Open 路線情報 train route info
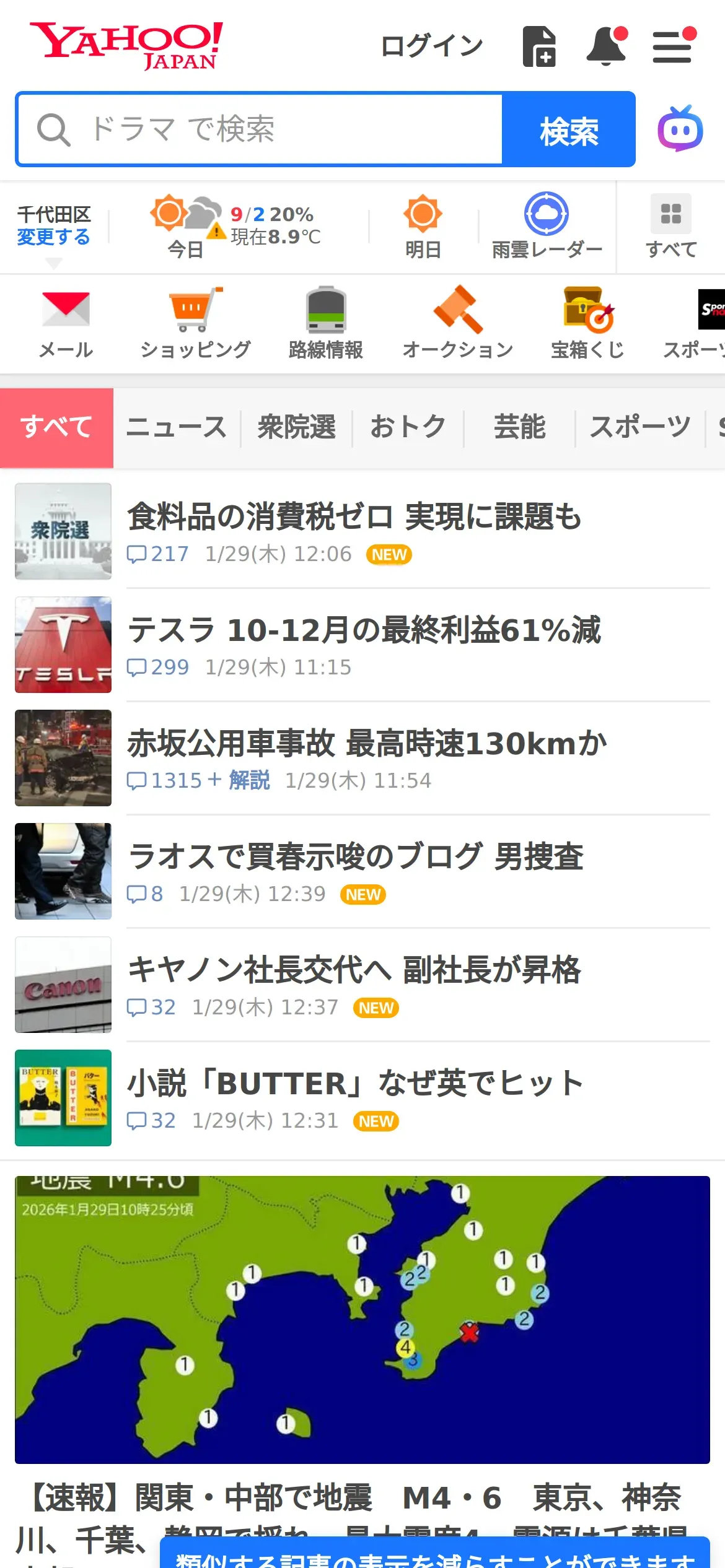 (x=326, y=323)
